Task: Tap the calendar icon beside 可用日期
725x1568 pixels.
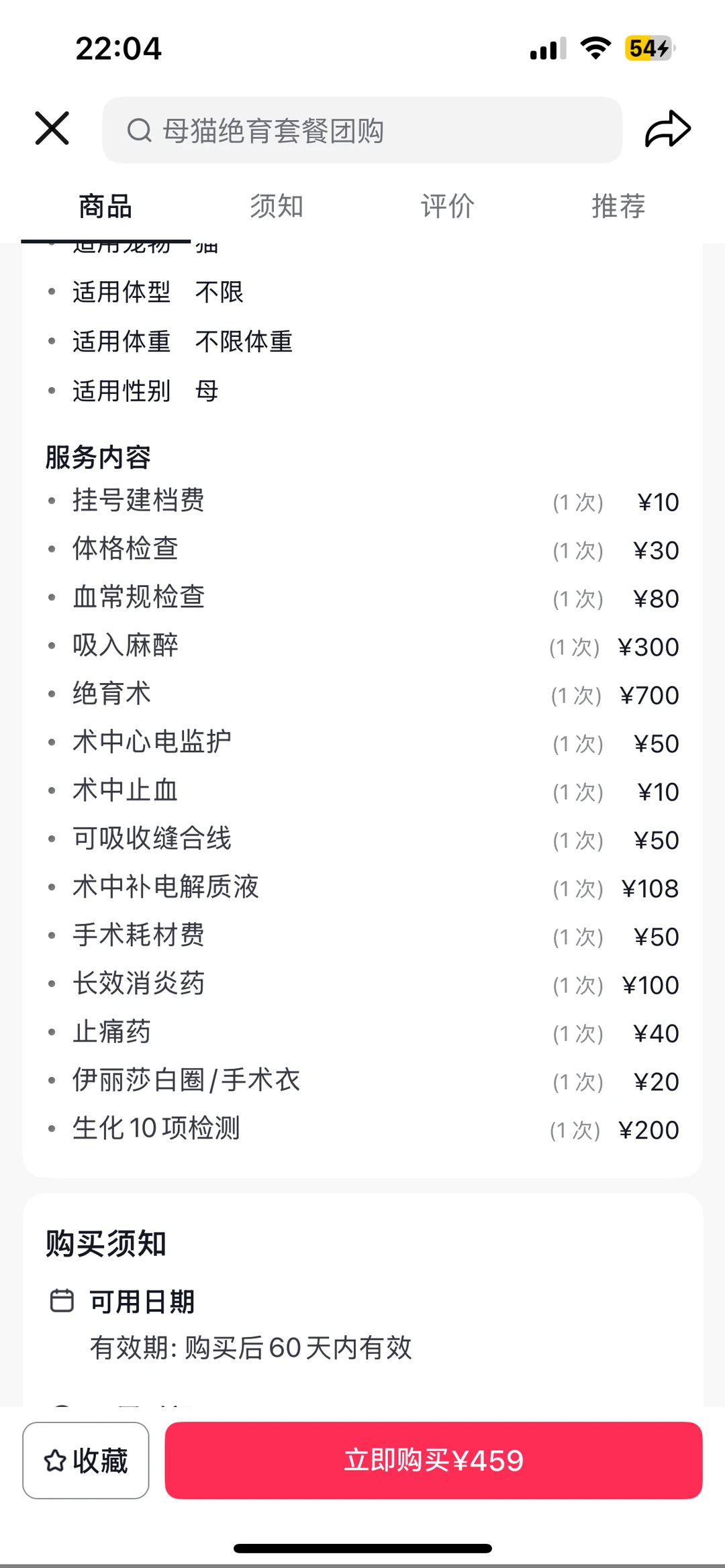Action: (x=62, y=1300)
